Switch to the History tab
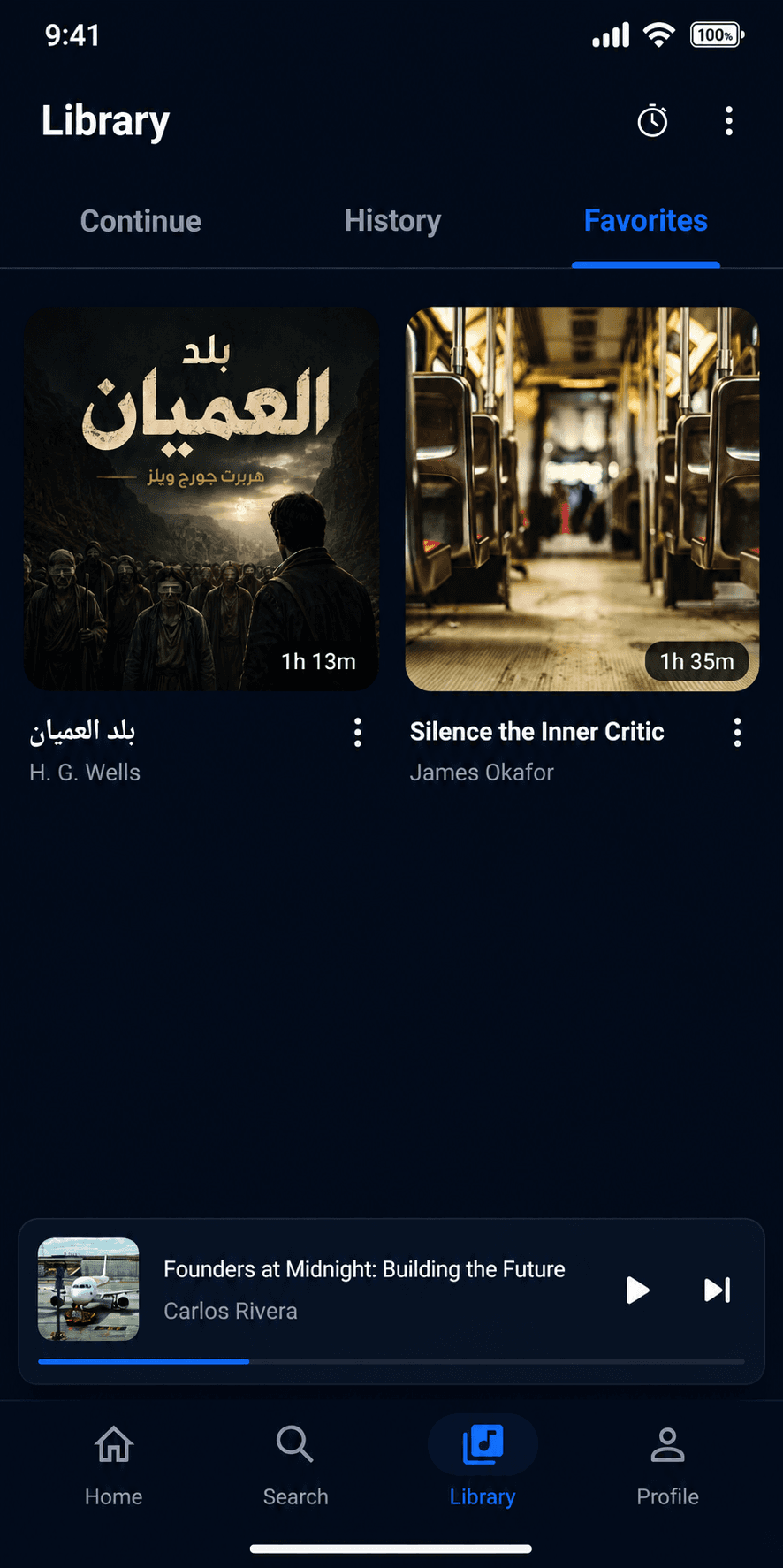The height and width of the screenshot is (1568, 783). tap(392, 221)
